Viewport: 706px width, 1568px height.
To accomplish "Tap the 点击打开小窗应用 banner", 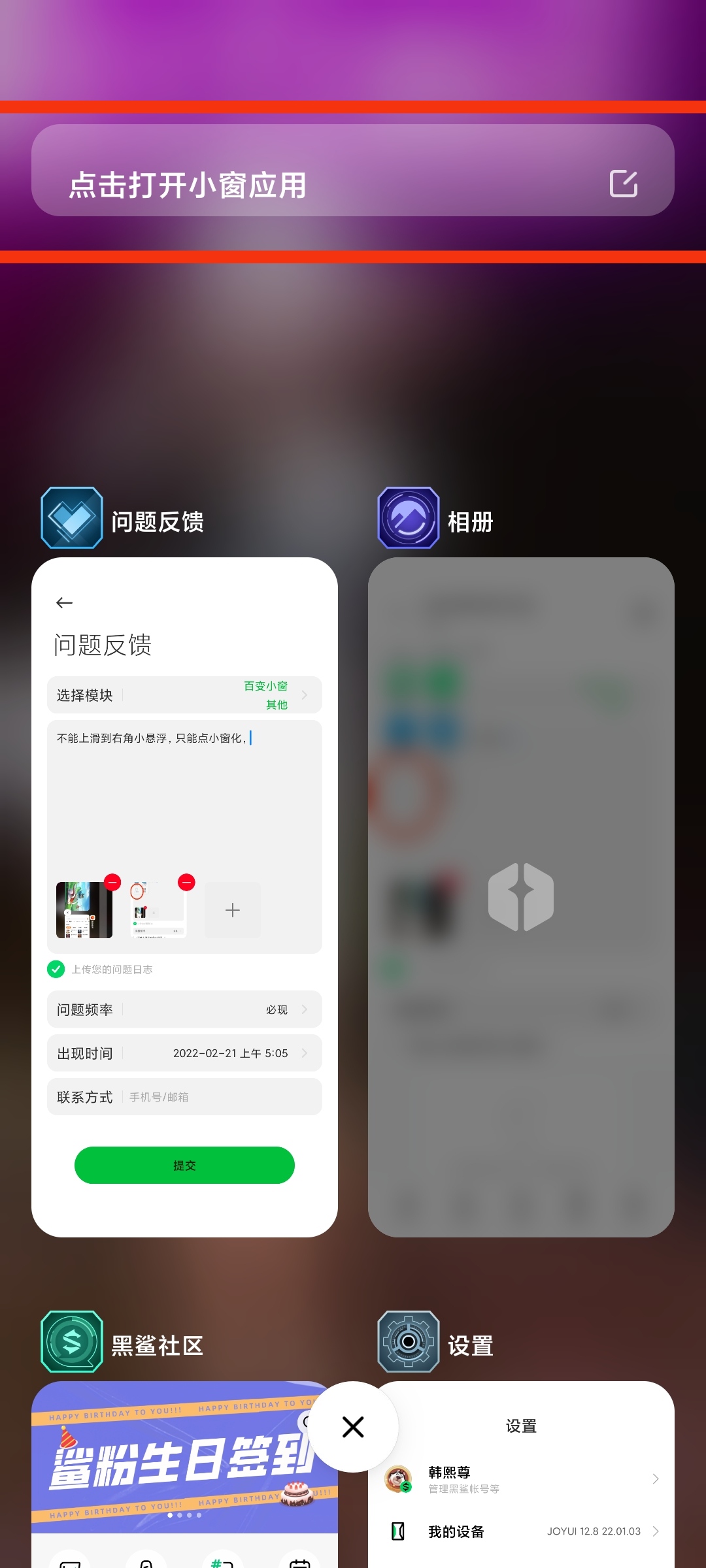I will point(353,171).
